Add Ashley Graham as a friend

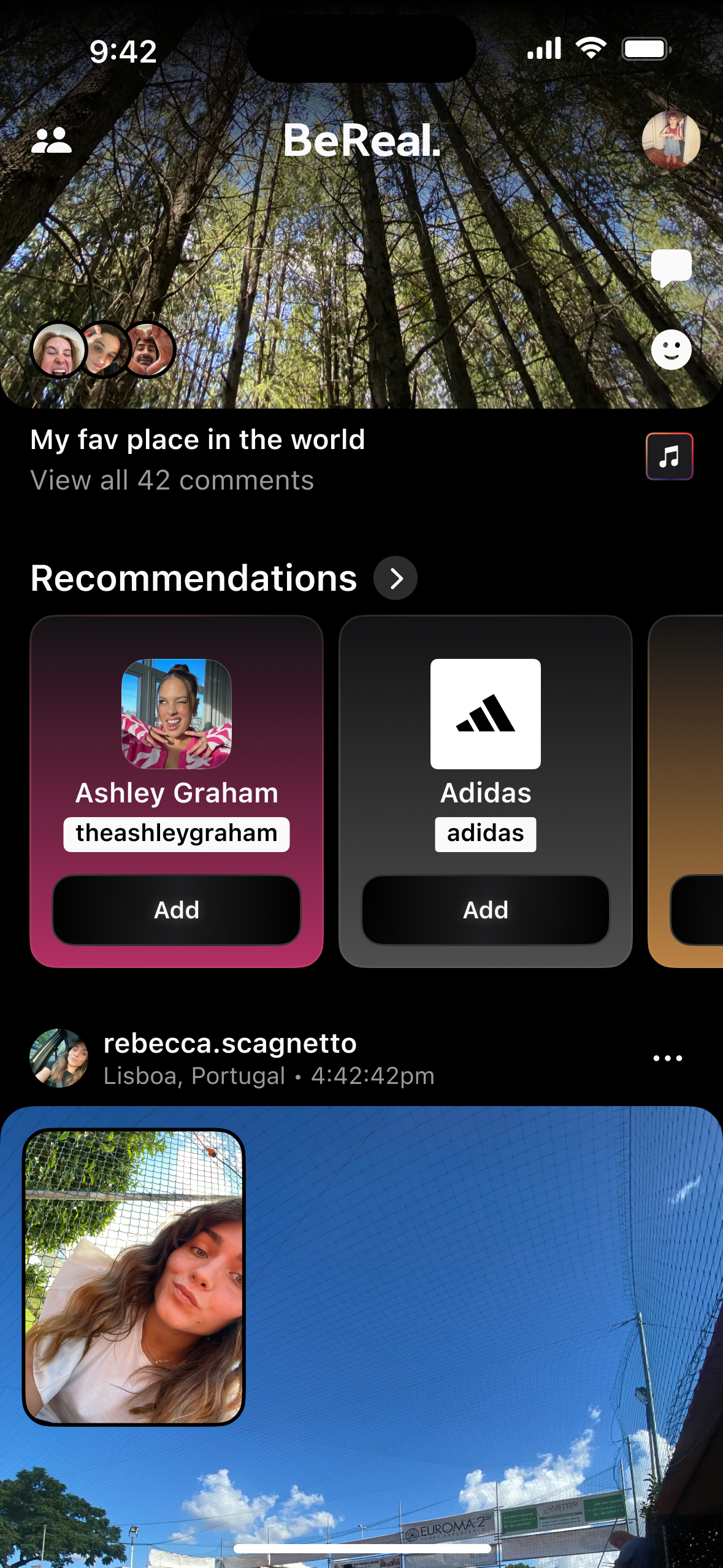[177, 910]
